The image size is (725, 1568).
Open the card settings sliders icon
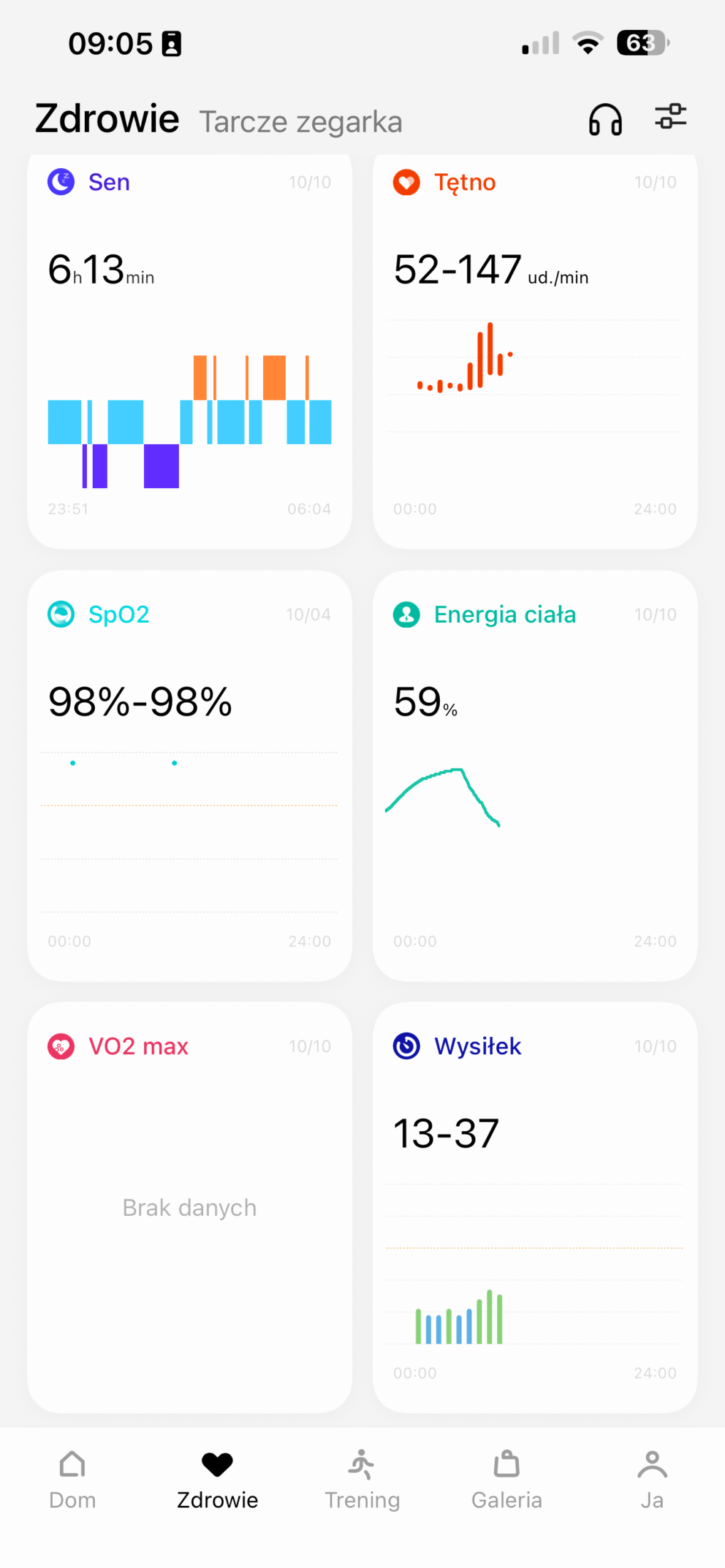670,116
